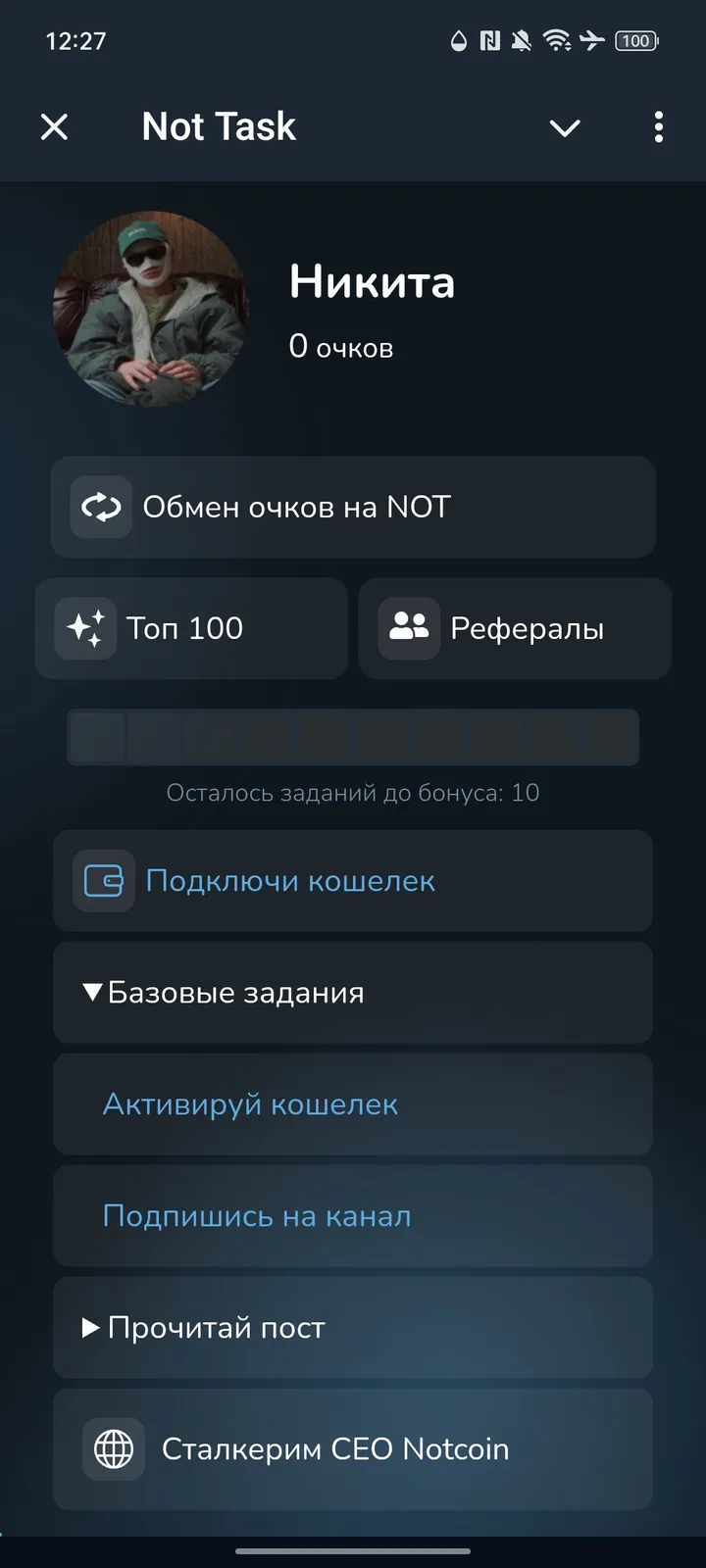
Task: Open the 'Топ 100' leaderboard
Action: click(191, 628)
